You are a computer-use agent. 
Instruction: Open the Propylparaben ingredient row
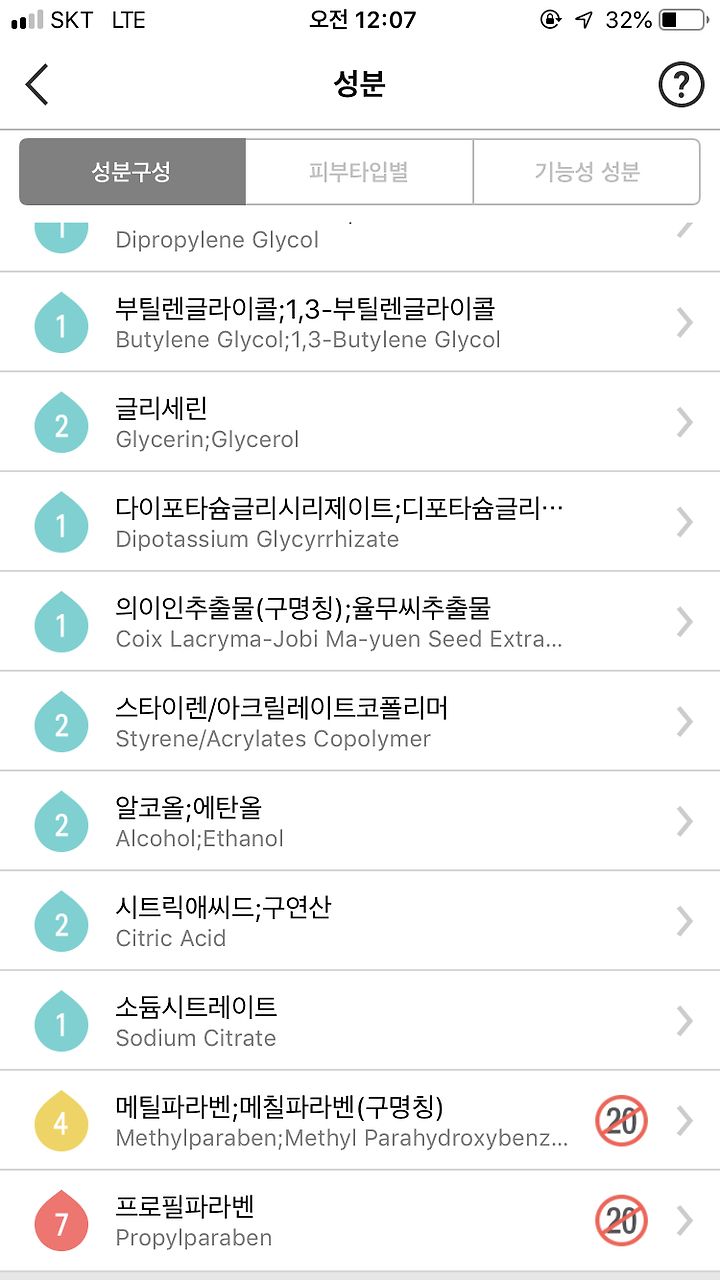point(360,1221)
